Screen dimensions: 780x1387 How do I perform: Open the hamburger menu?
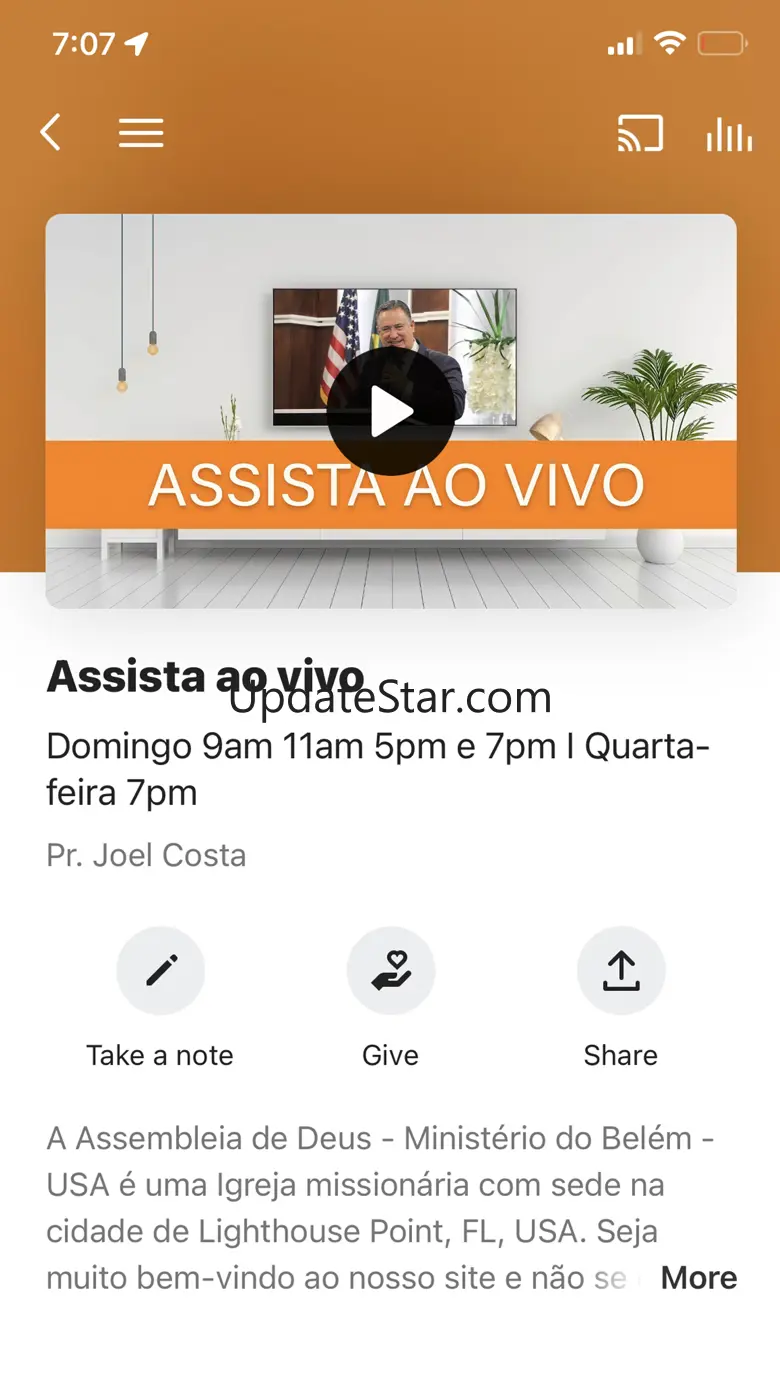click(x=141, y=133)
